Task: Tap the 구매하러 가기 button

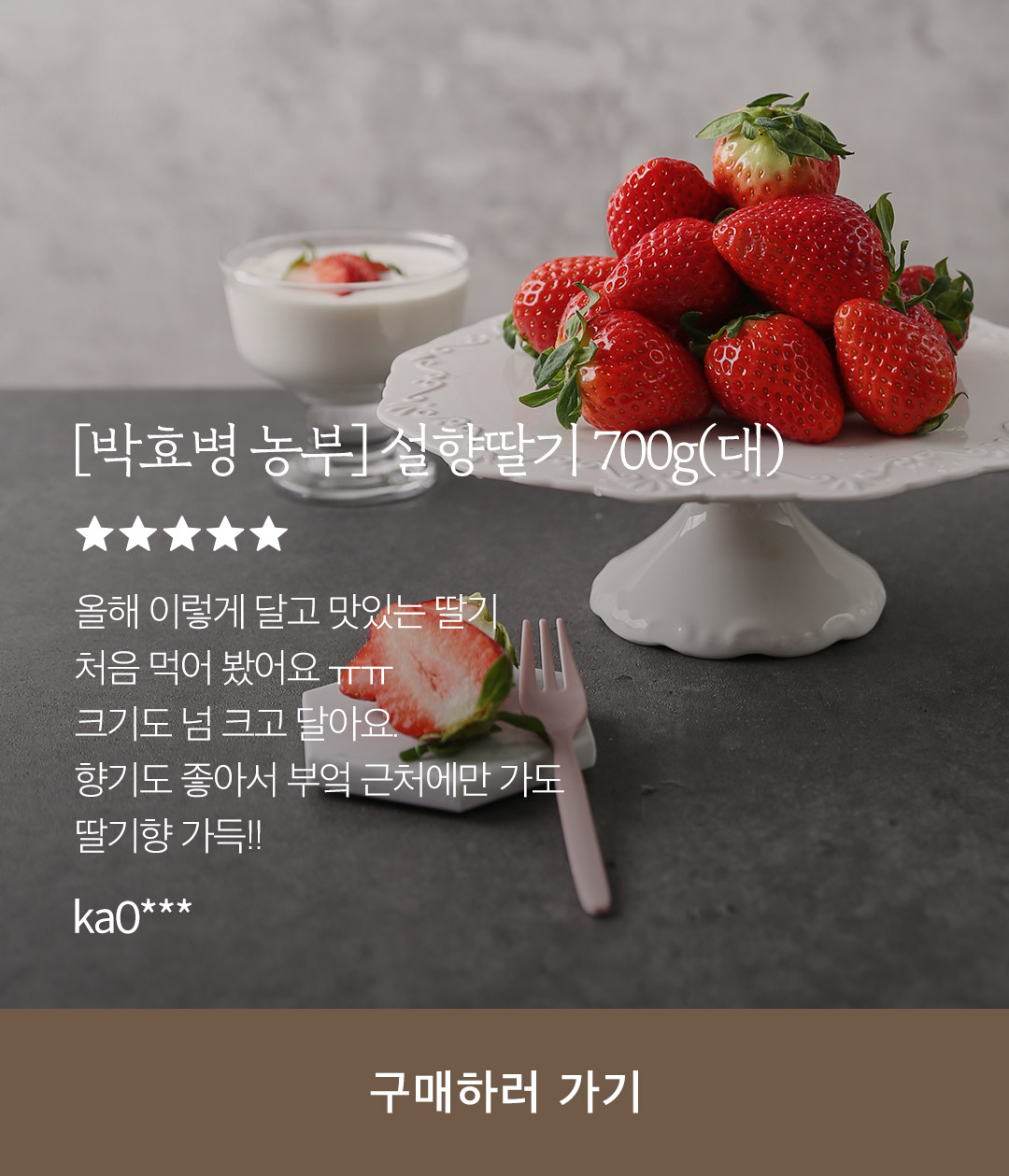Action: [x=504, y=1091]
